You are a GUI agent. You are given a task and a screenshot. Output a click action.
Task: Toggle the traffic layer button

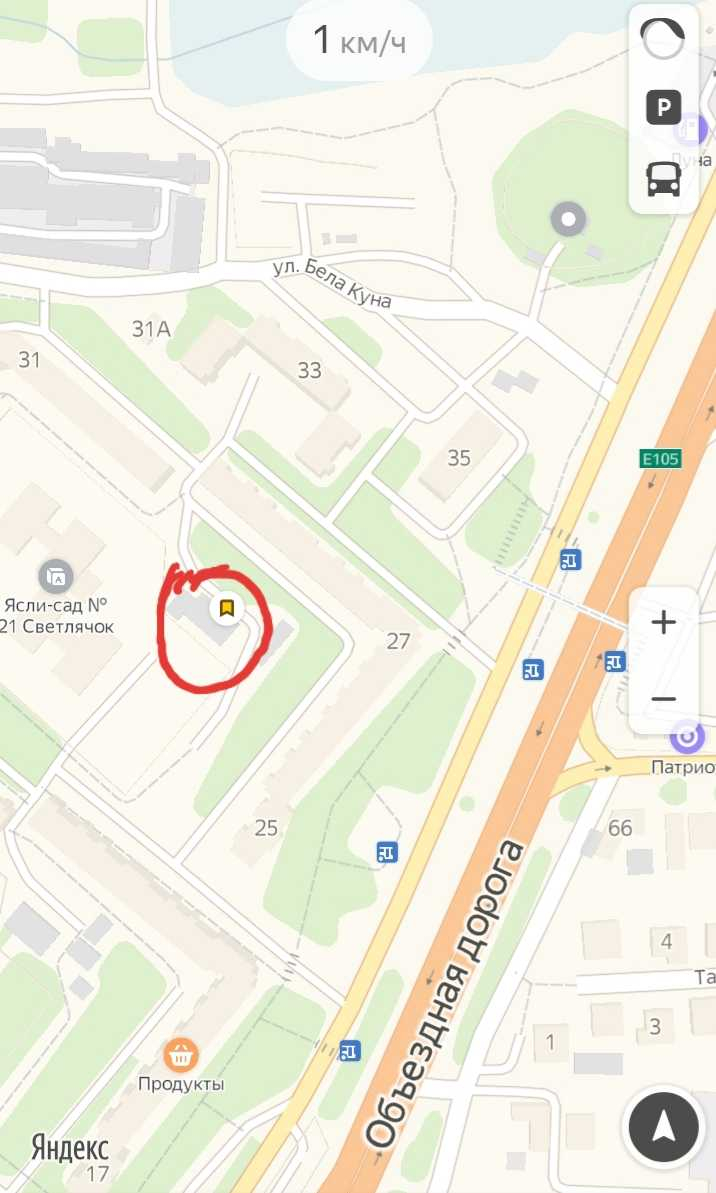click(x=663, y=38)
